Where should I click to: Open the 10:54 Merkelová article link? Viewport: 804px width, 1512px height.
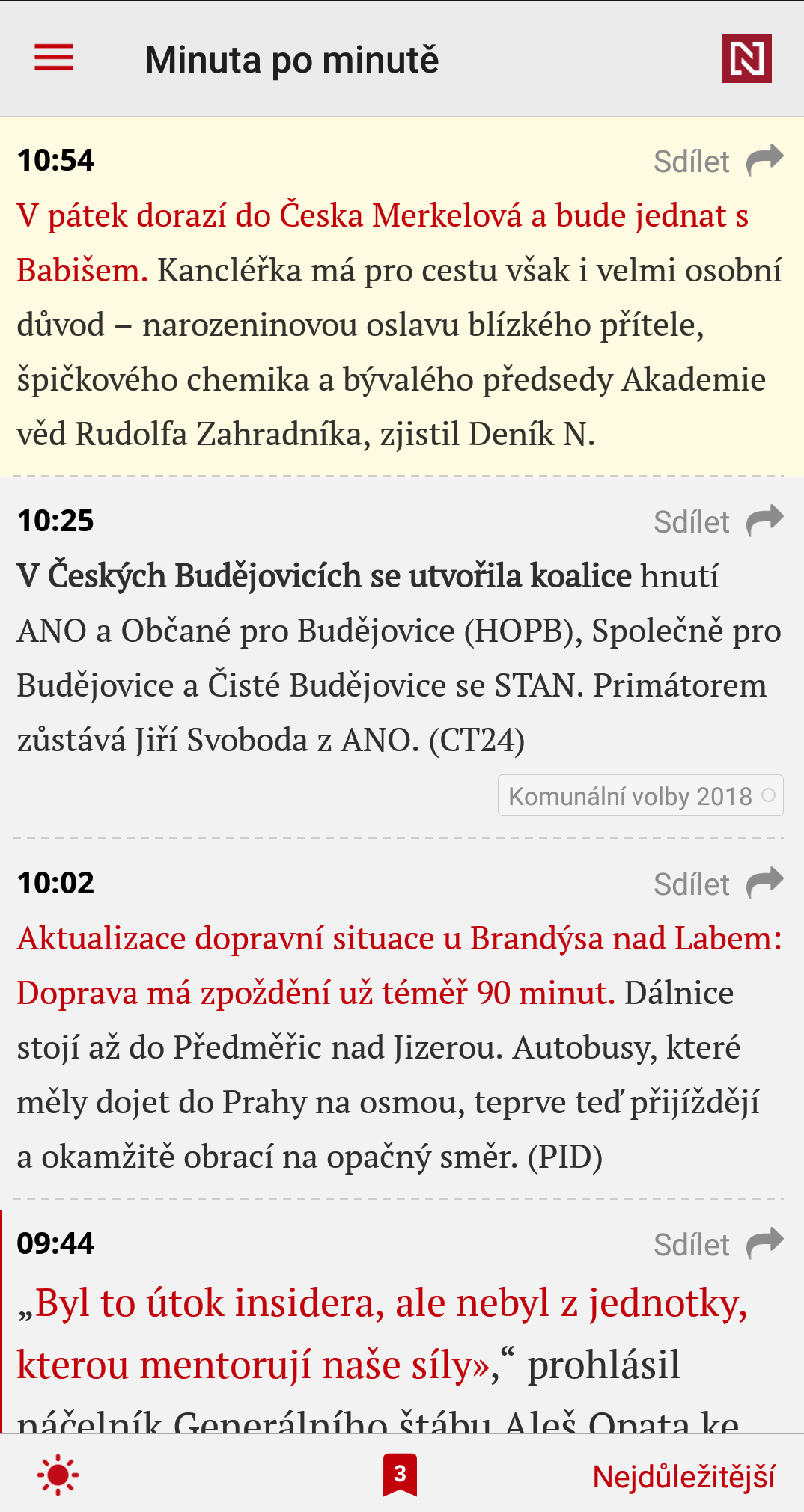pyautogui.click(x=383, y=242)
